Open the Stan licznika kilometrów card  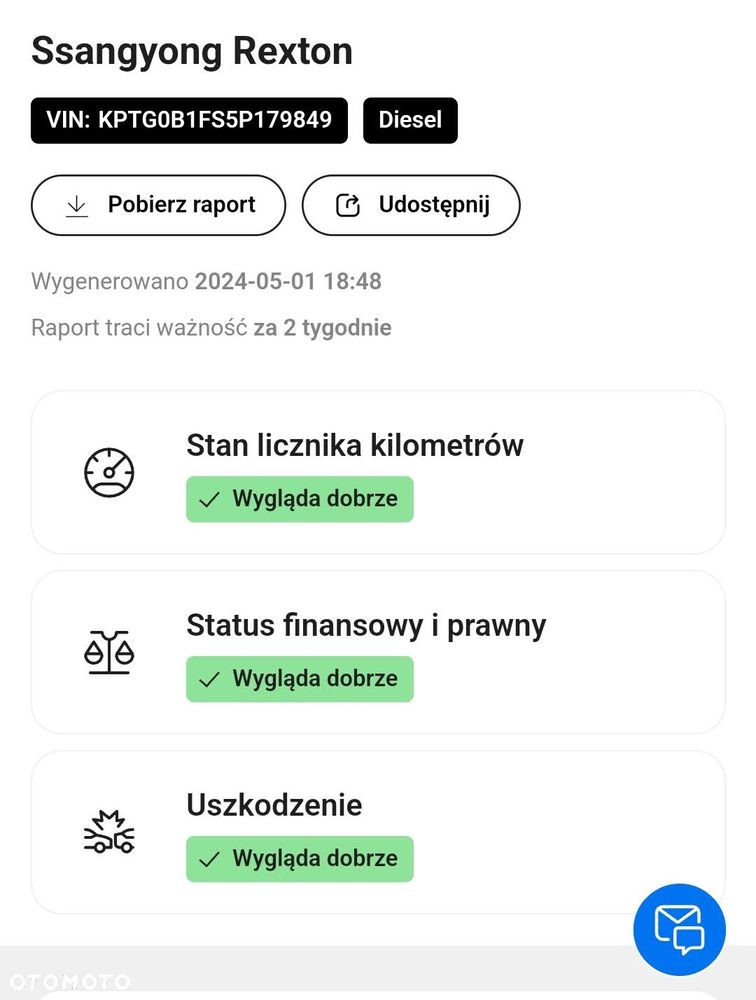point(378,472)
